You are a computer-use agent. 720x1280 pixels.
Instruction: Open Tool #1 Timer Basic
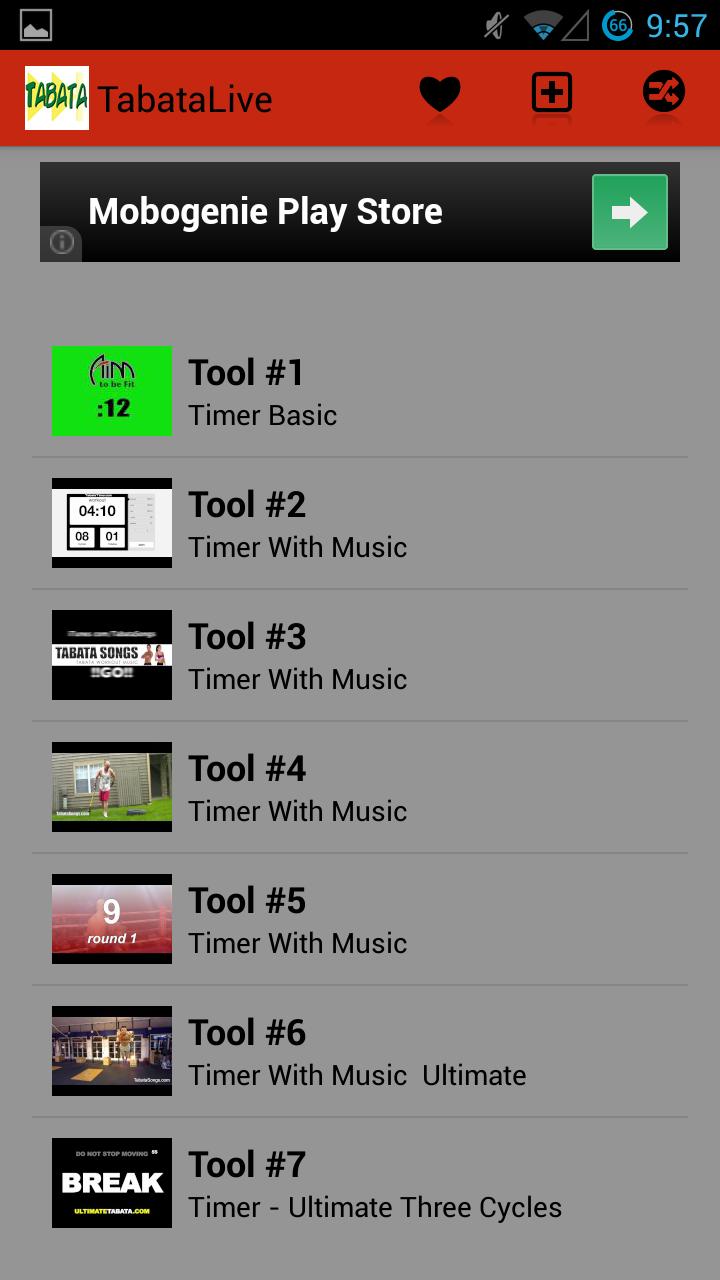(360, 392)
